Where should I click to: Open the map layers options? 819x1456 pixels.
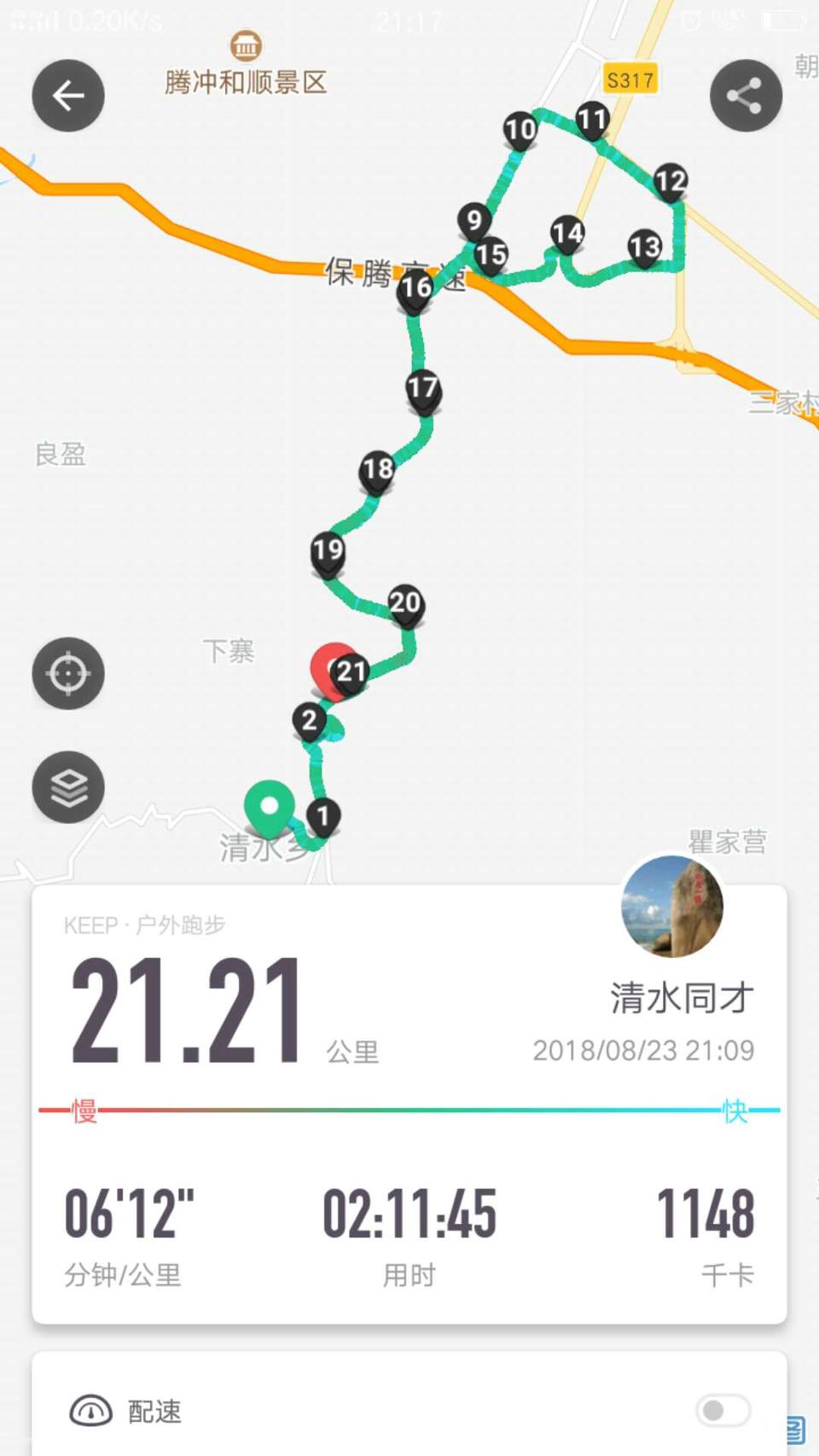click(x=68, y=786)
